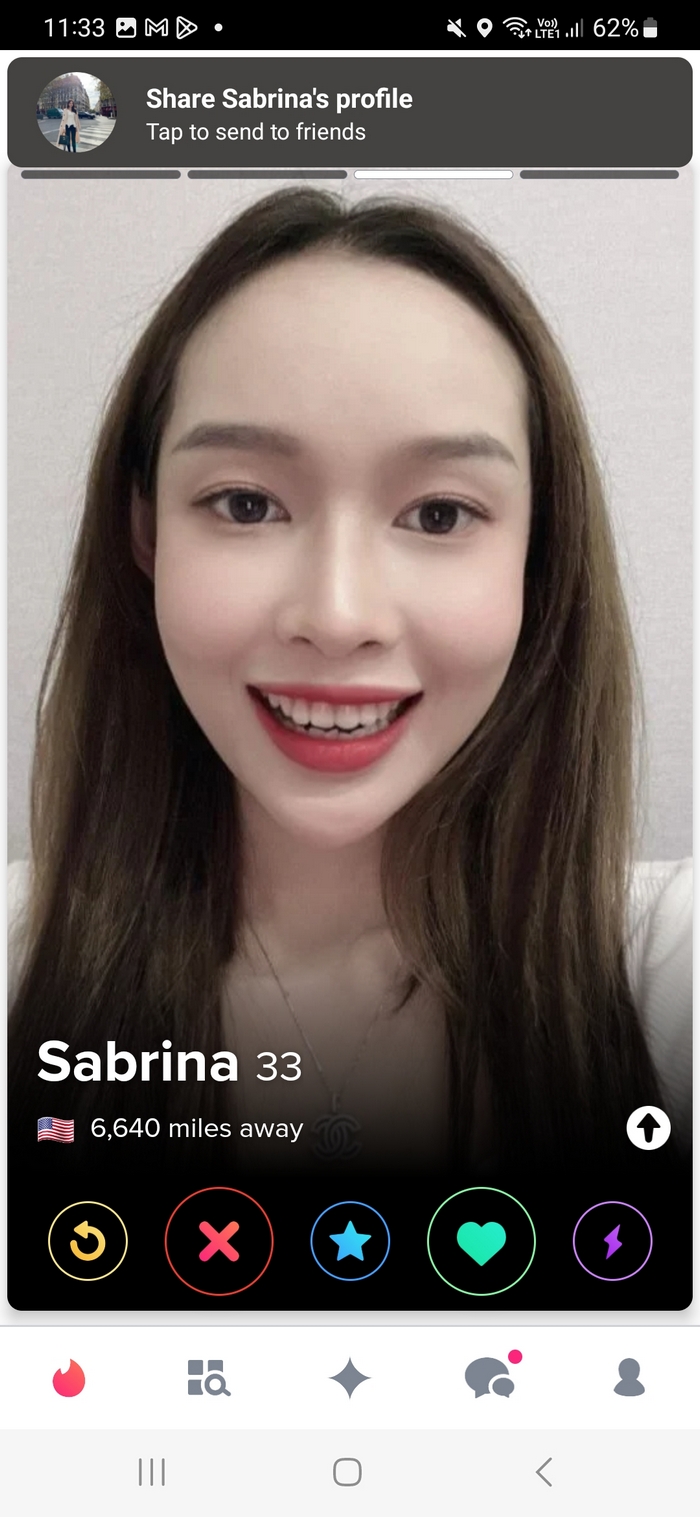Switch to the flame home tab
Viewport: 700px width, 1517px height.
tap(69, 1378)
